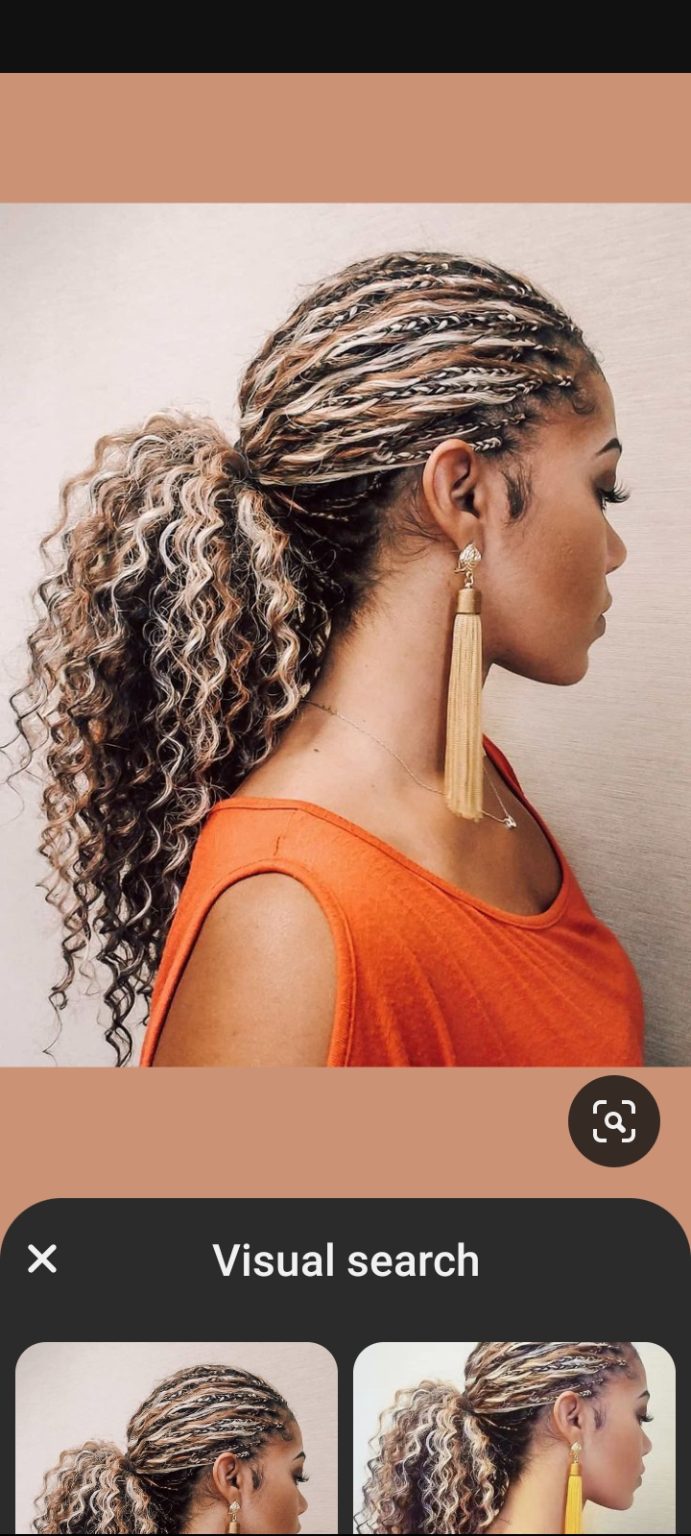Close the Visual search panel

pos(42,1259)
